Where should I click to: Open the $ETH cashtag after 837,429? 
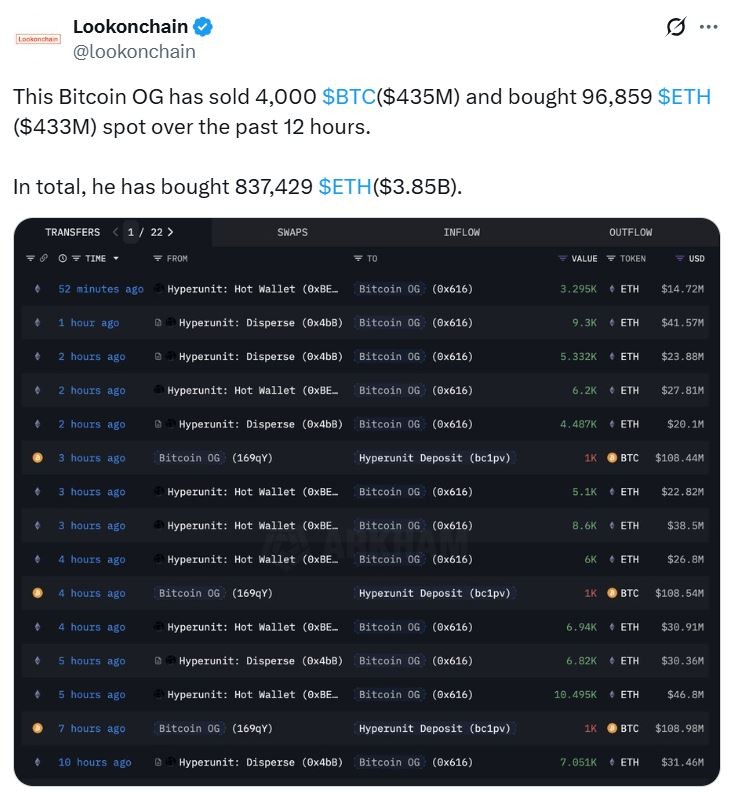tap(345, 186)
